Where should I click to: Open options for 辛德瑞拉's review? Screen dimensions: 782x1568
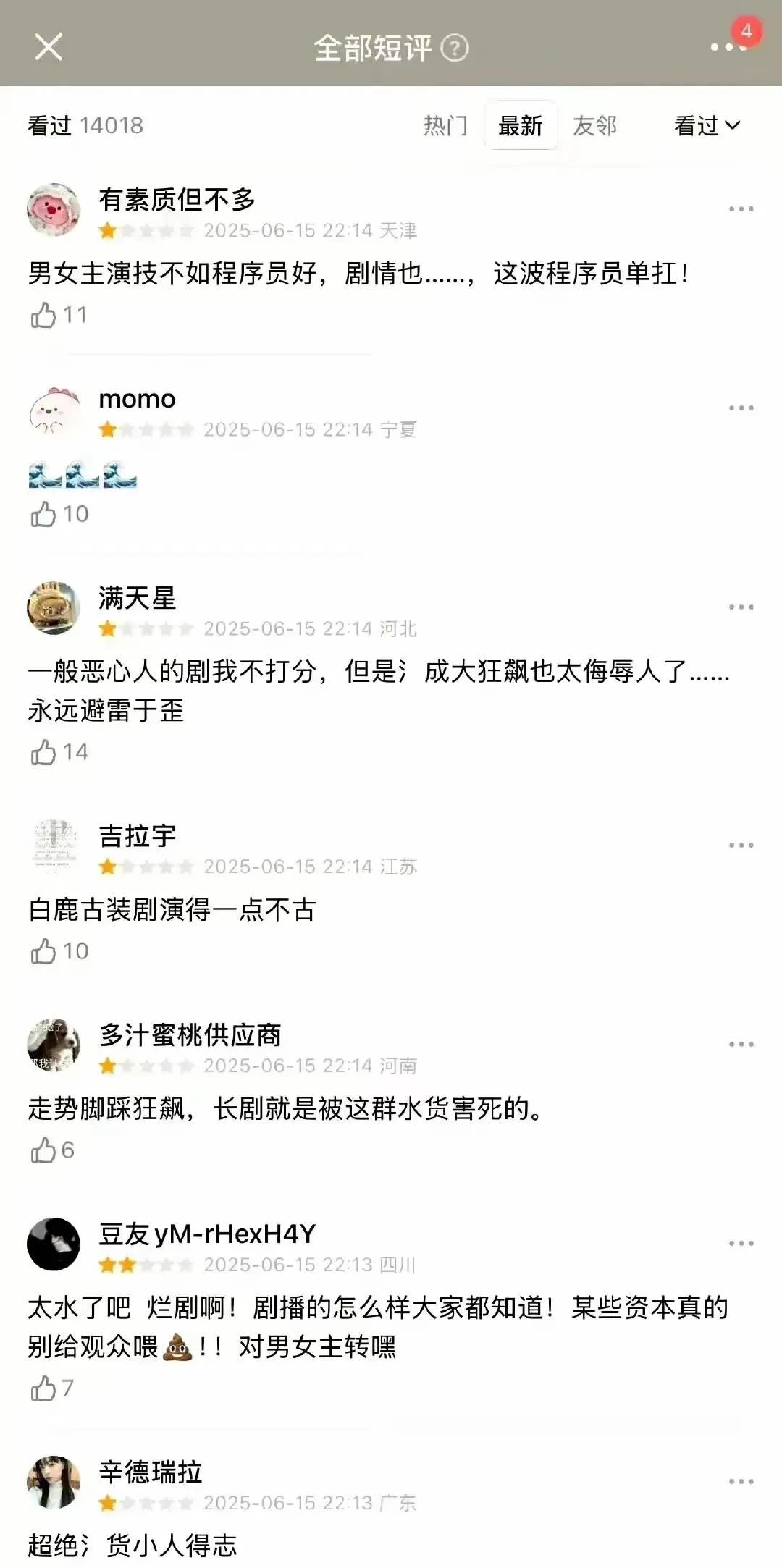741,1481
